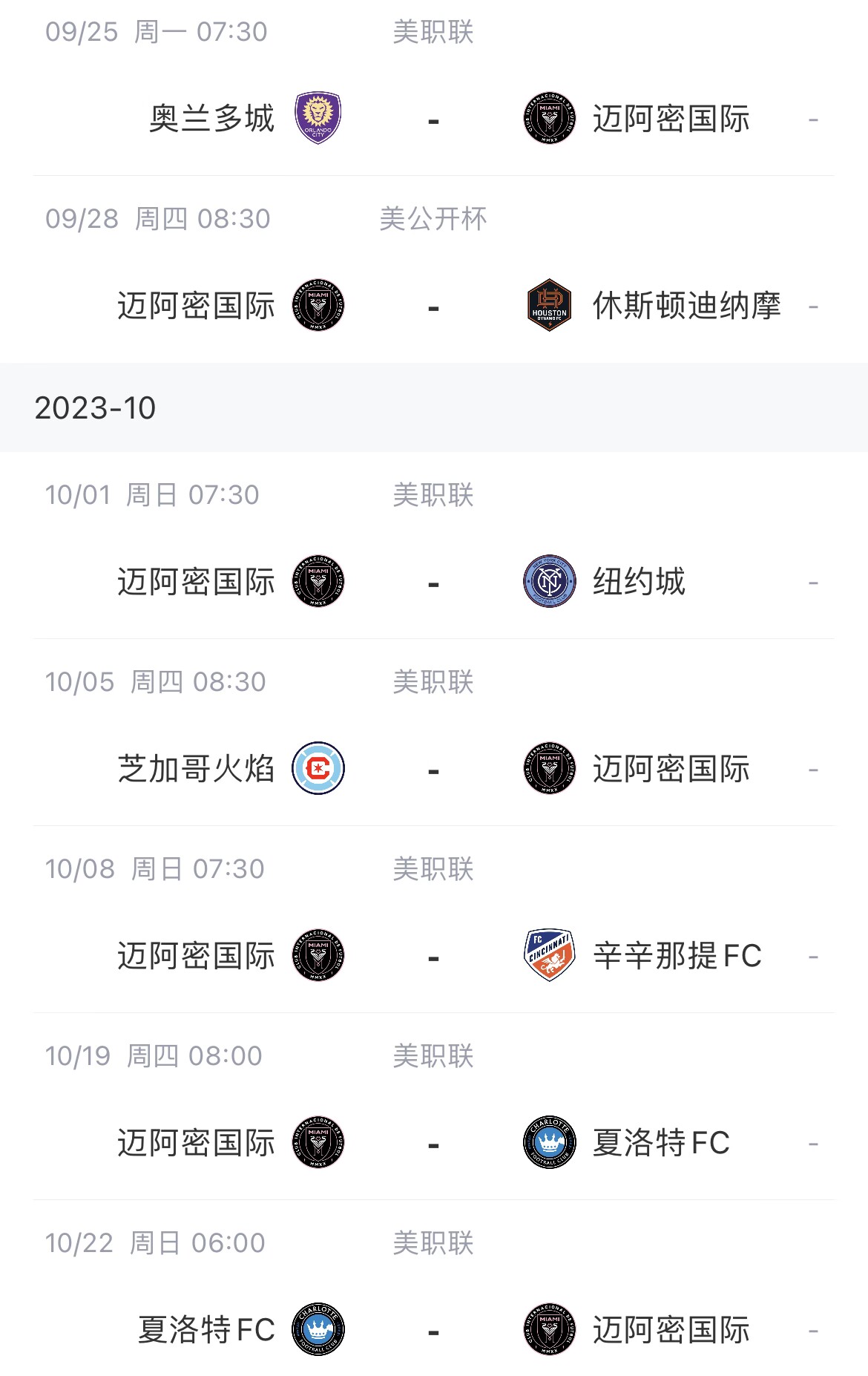Image resolution: width=868 pixels, height=1376 pixels.
Task: View the 09/28 US Open Cup match against Houston Dynamo
Action: pos(433,306)
